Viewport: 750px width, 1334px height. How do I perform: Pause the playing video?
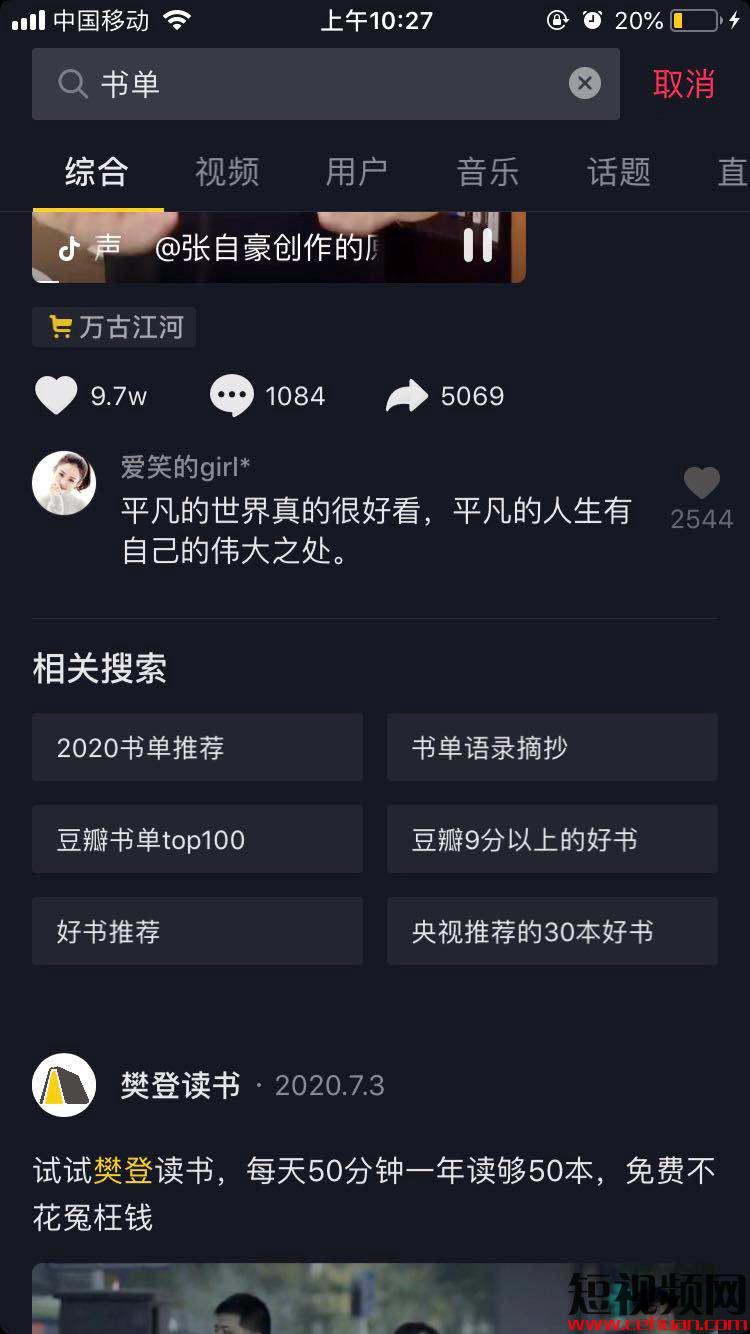478,245
